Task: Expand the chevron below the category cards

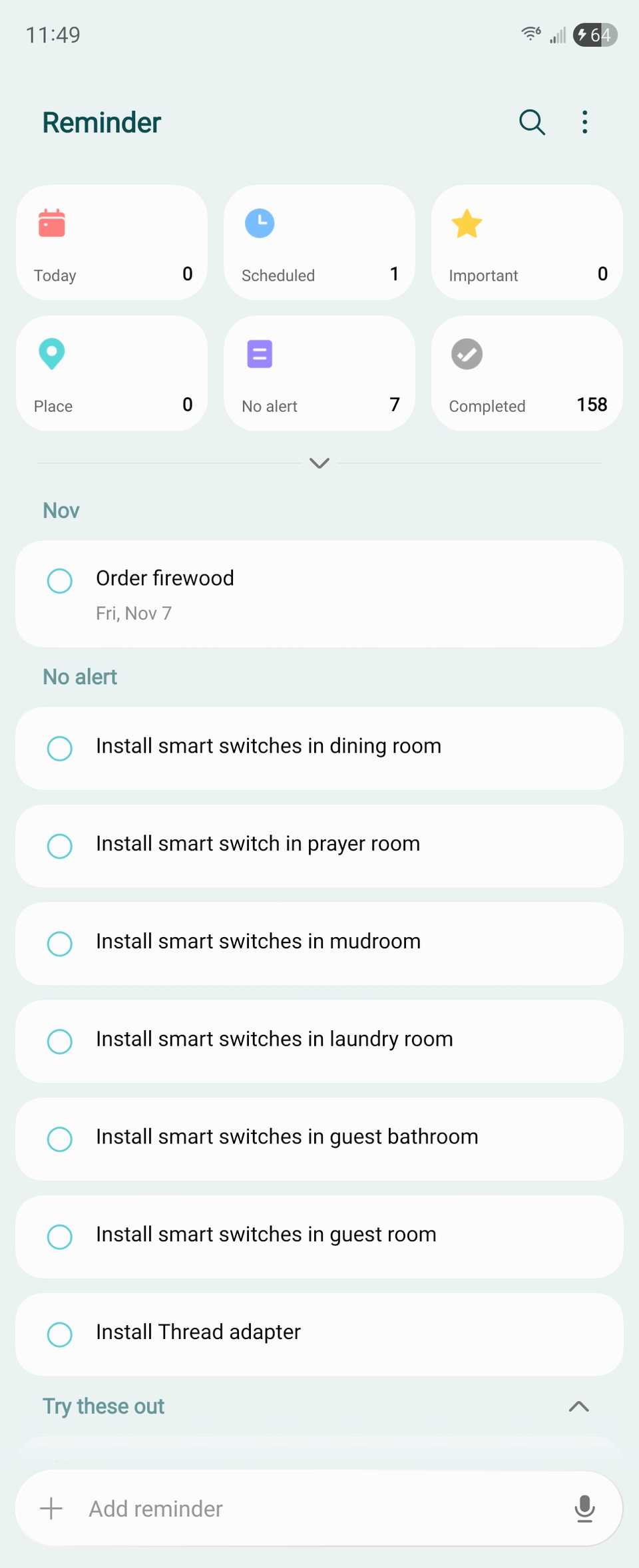Action: 319,463
